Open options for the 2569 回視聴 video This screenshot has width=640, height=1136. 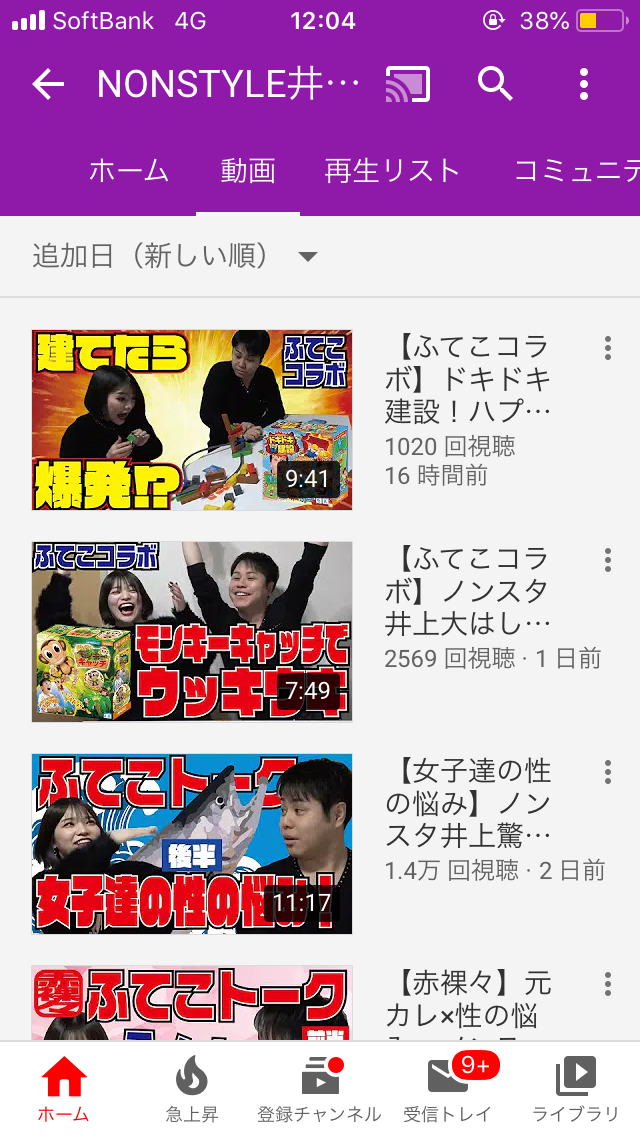pos(607,560)
